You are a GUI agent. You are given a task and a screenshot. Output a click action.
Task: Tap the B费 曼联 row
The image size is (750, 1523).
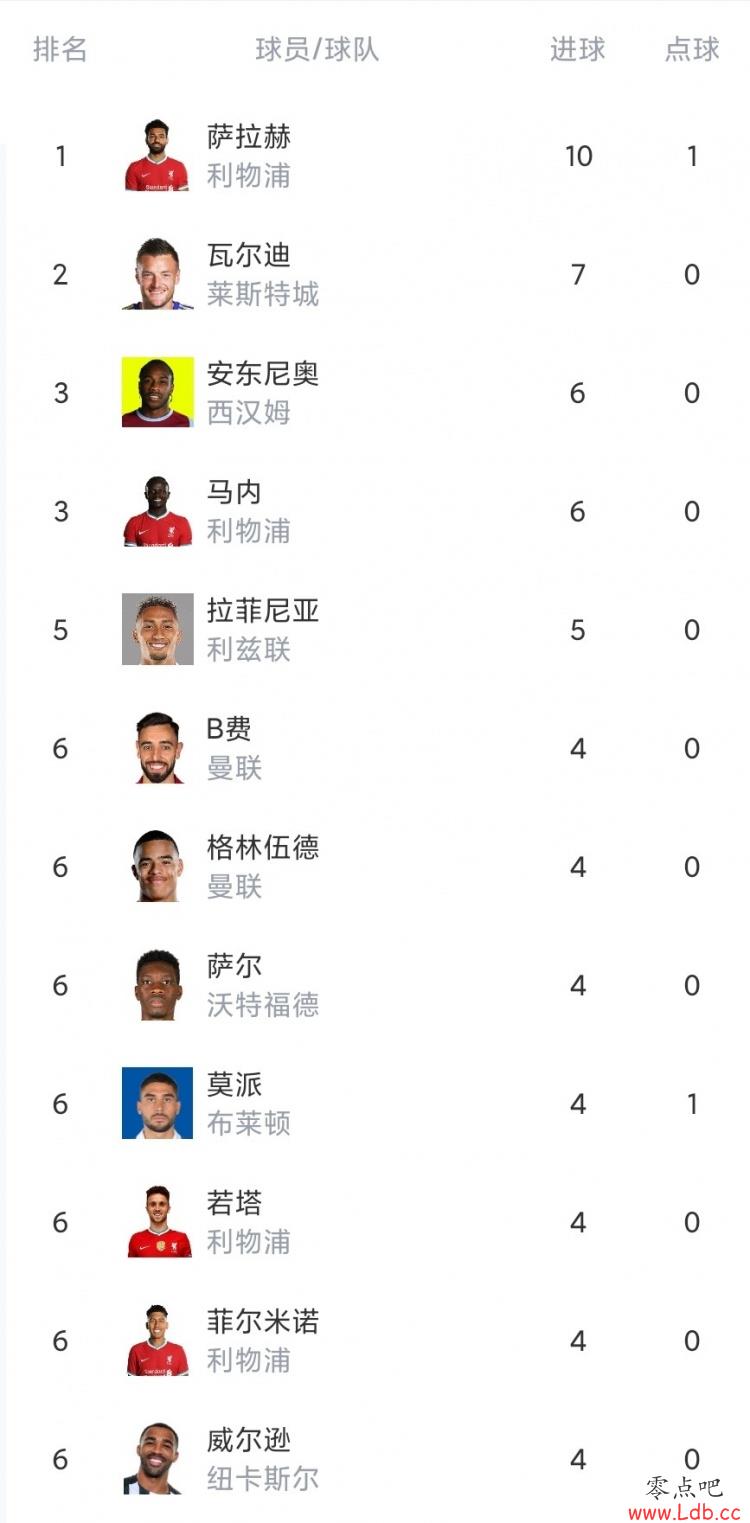(375, 748)
